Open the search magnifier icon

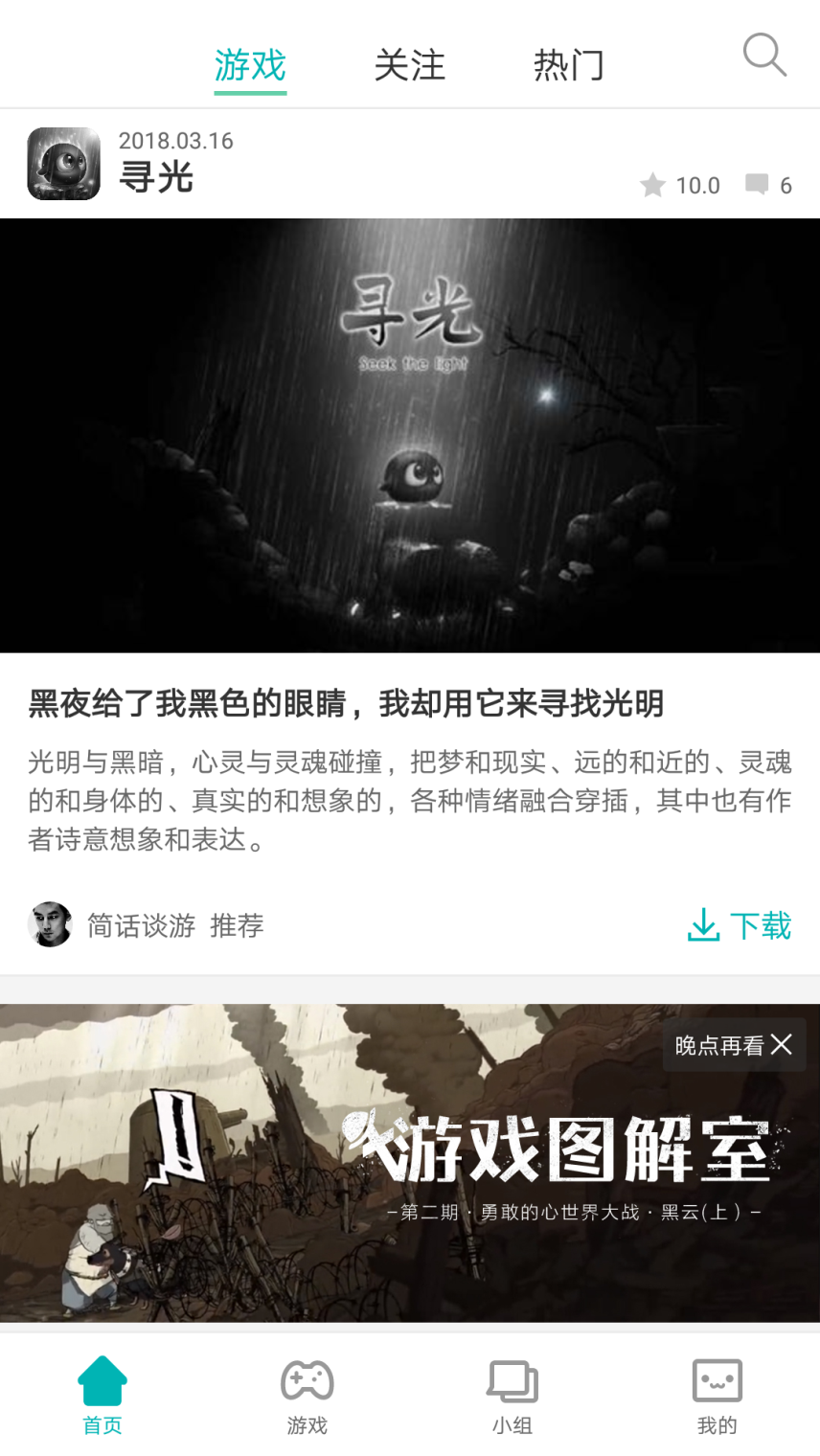point(764,56)
